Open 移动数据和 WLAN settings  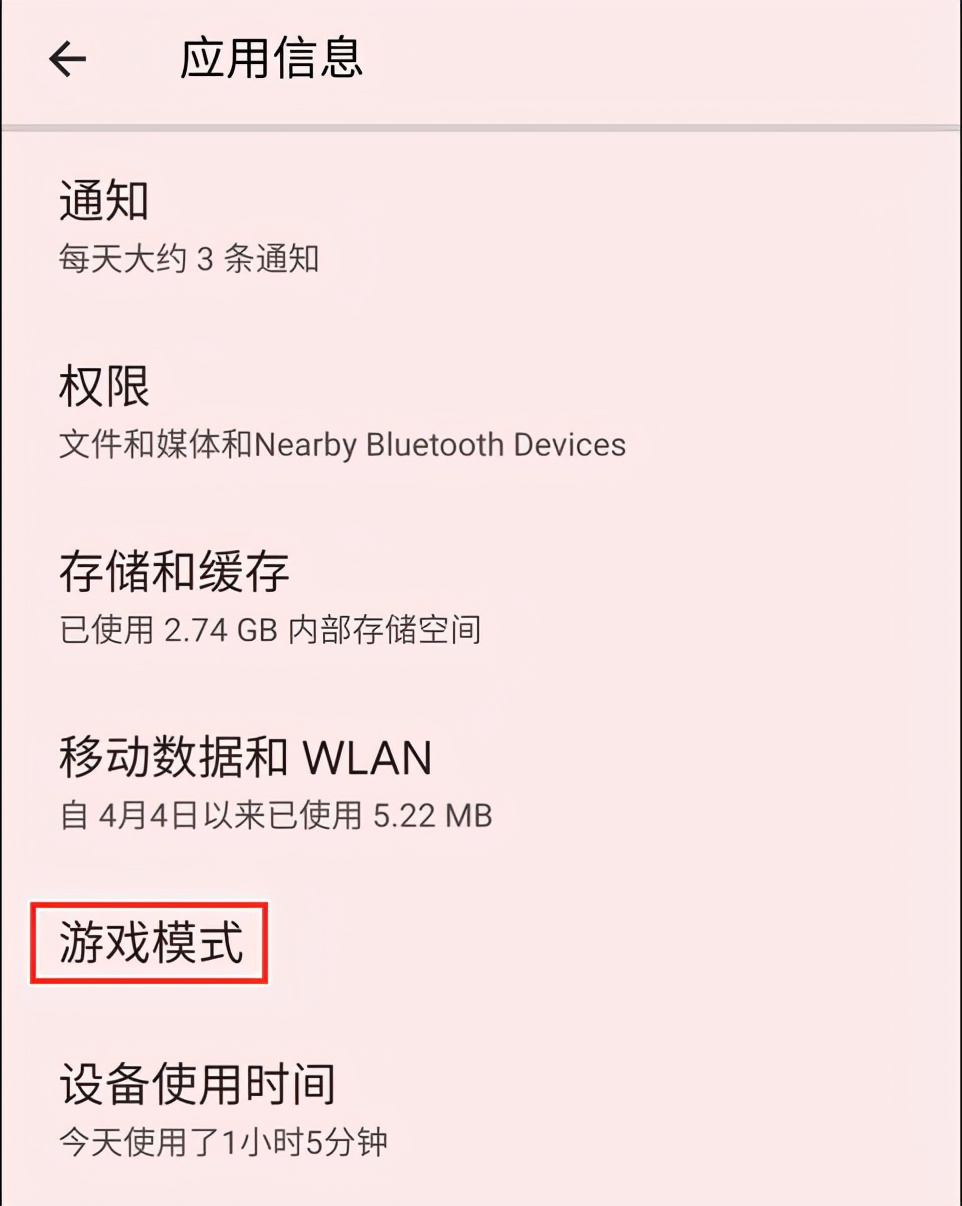(243, 757)
